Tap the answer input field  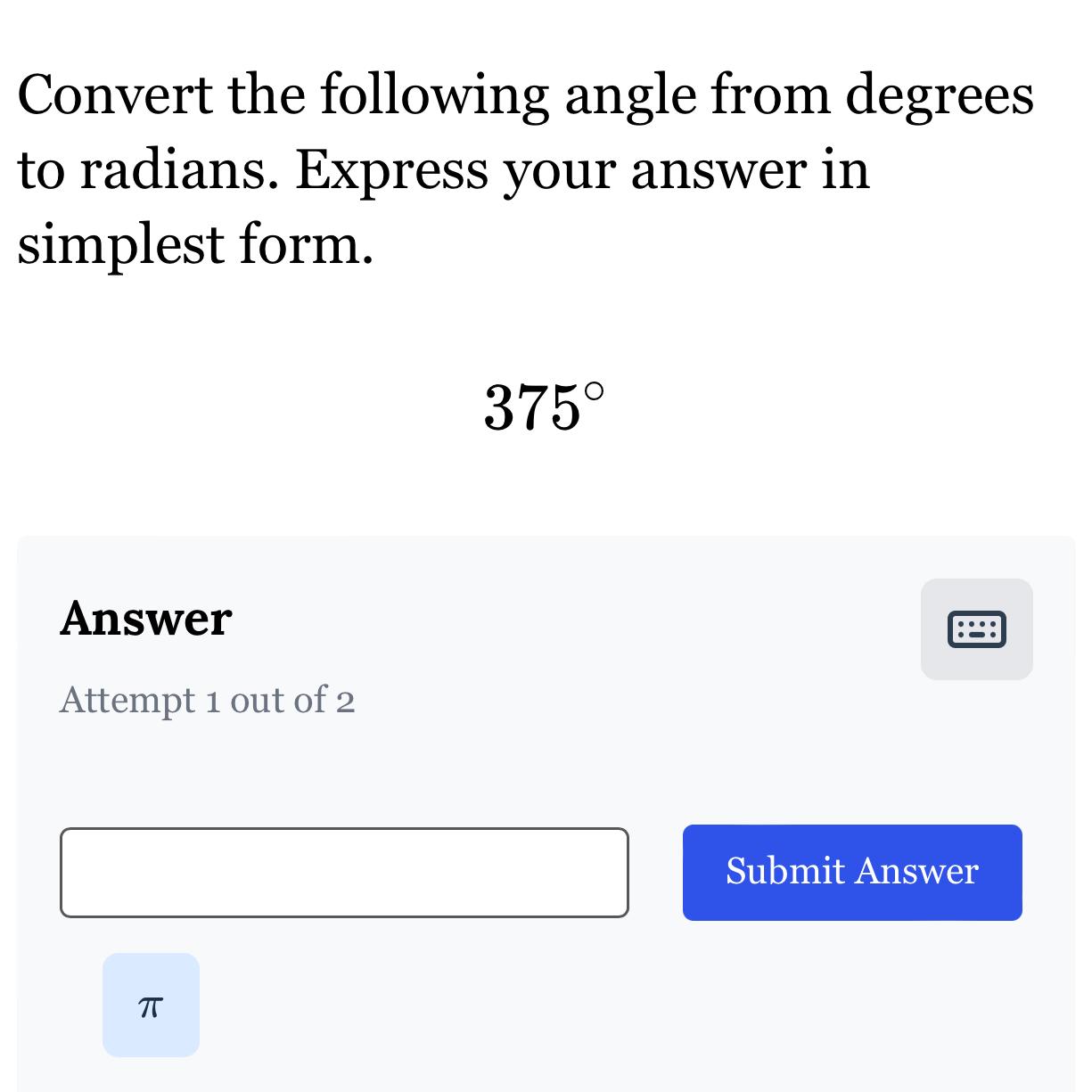344,873
